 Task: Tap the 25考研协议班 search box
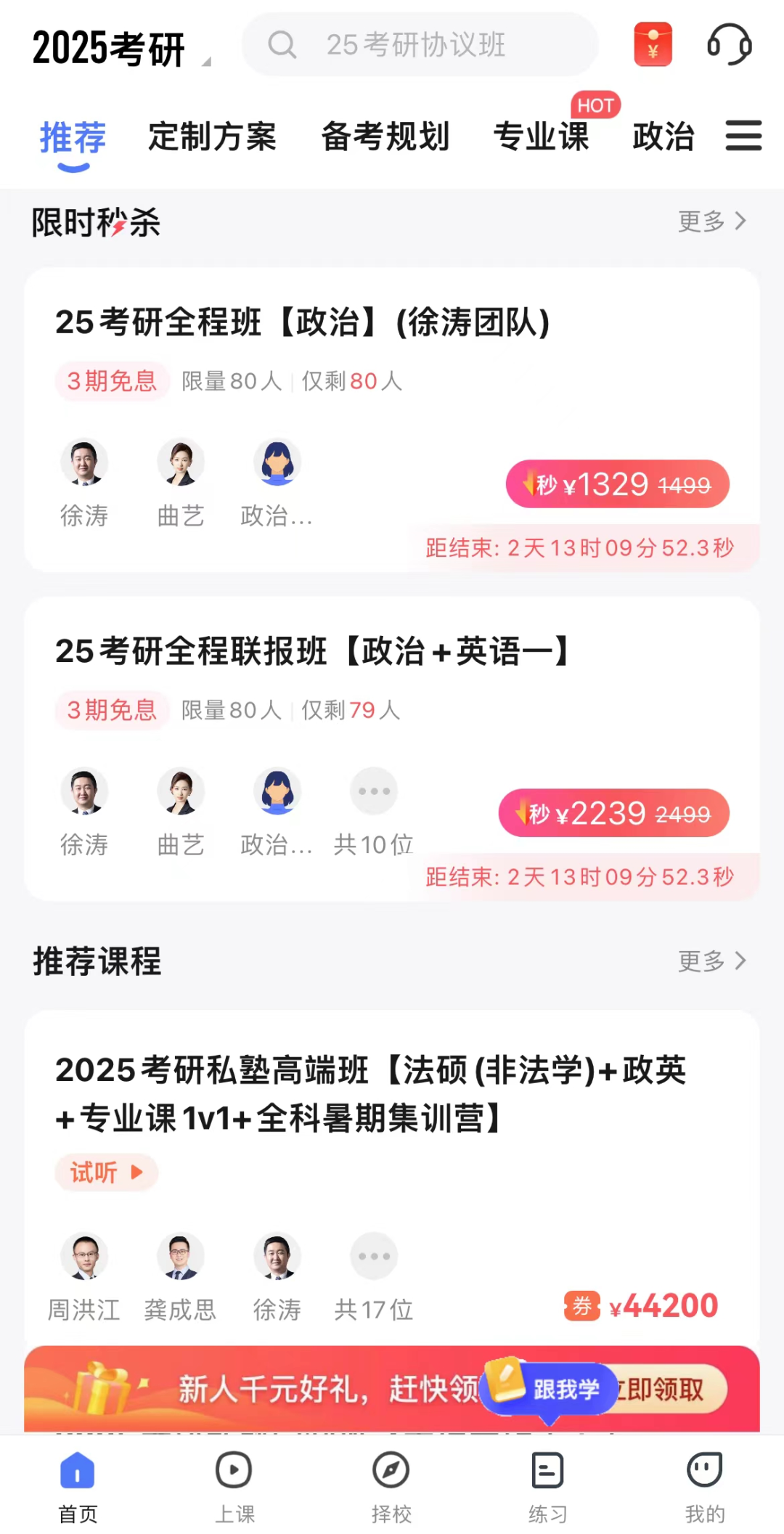point(420,45)
